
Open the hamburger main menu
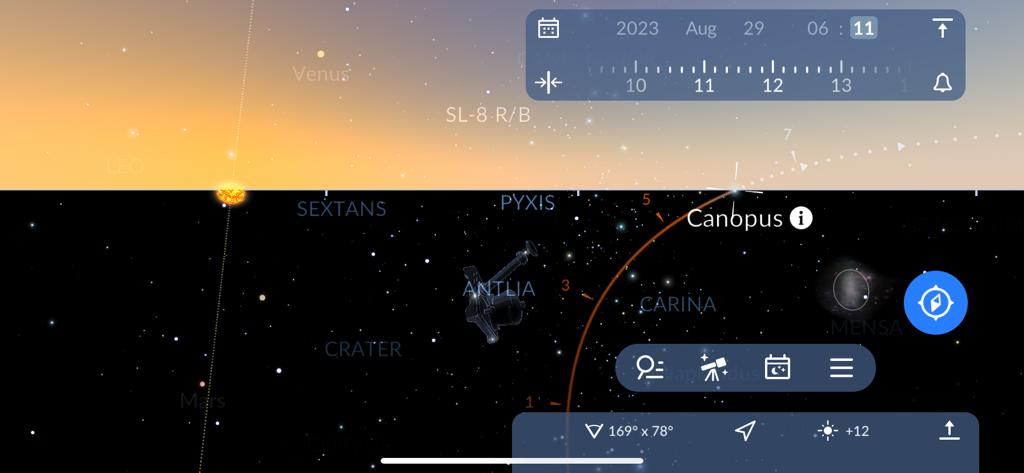pyautogui.click(x=841, y=368)
